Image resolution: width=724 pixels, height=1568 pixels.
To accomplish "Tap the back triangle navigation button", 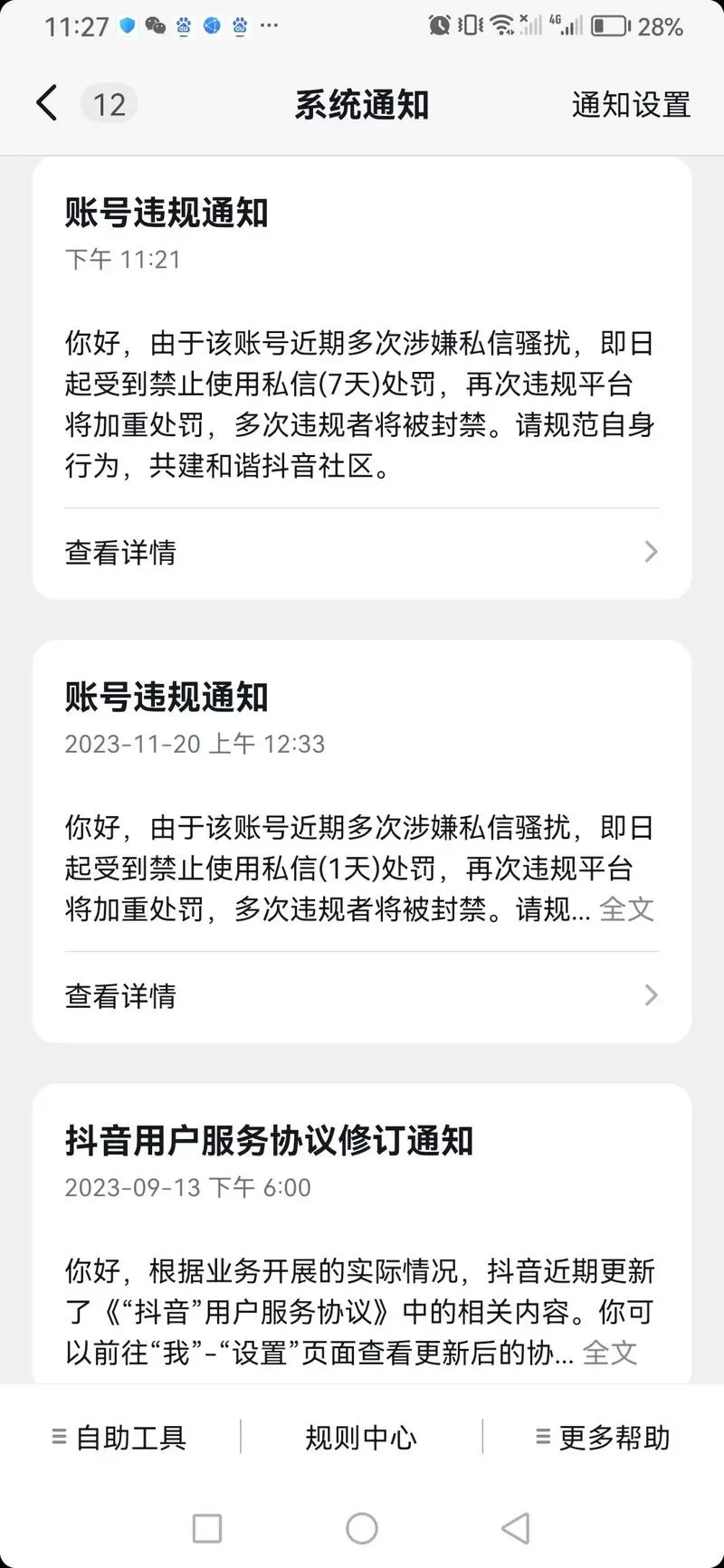I will (x=515, y=1528).
